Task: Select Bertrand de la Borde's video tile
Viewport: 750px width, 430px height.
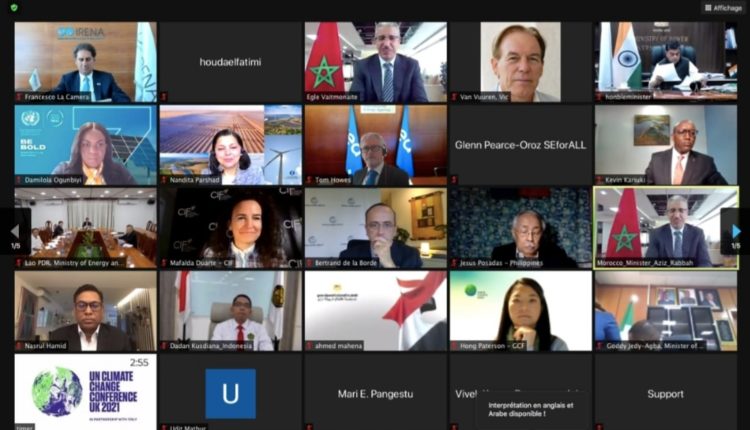Action: pyautogui.click(x=375, y=227)
